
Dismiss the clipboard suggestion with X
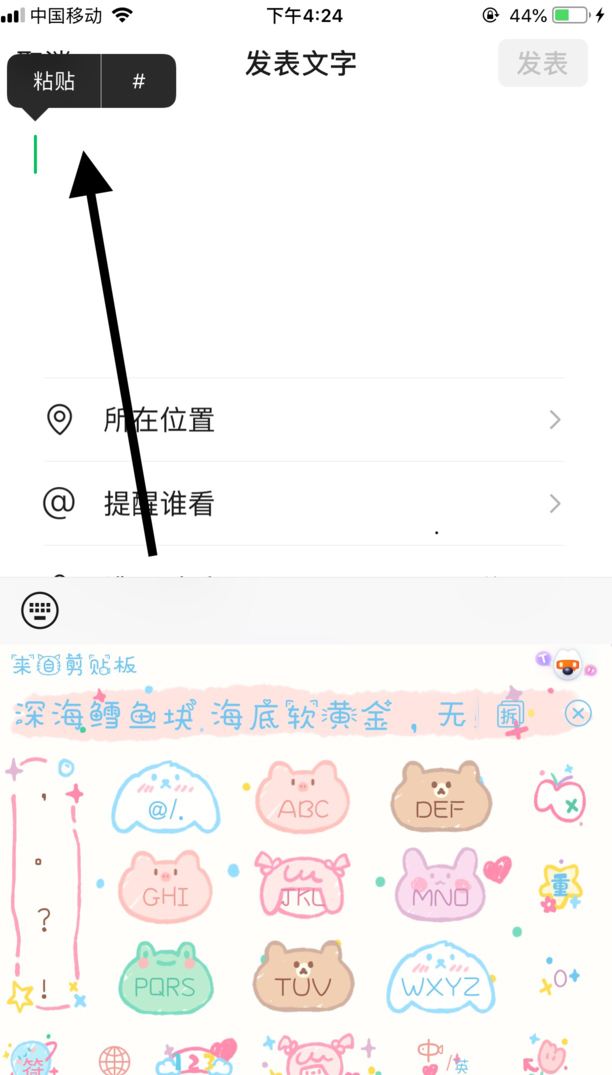[578, 713]
